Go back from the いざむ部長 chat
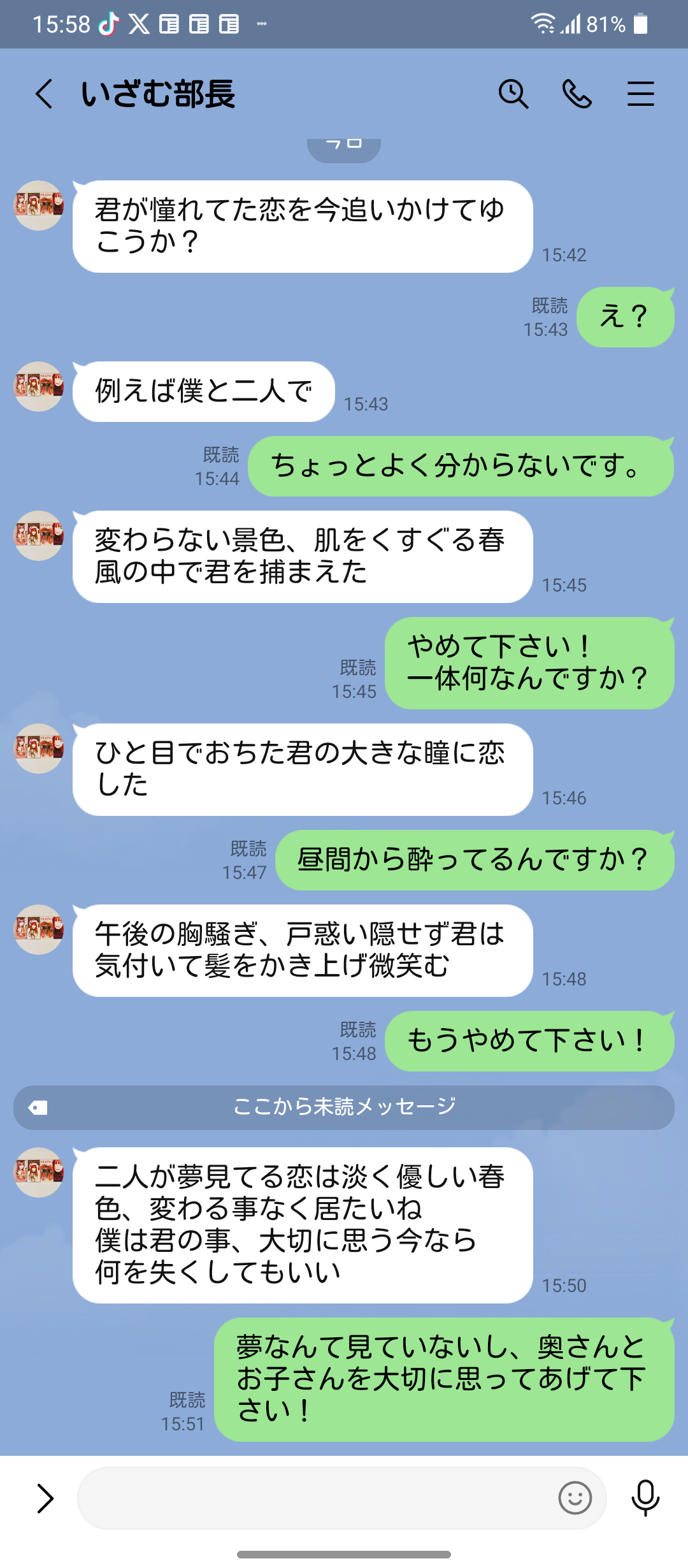 click(x=44, y=94)
